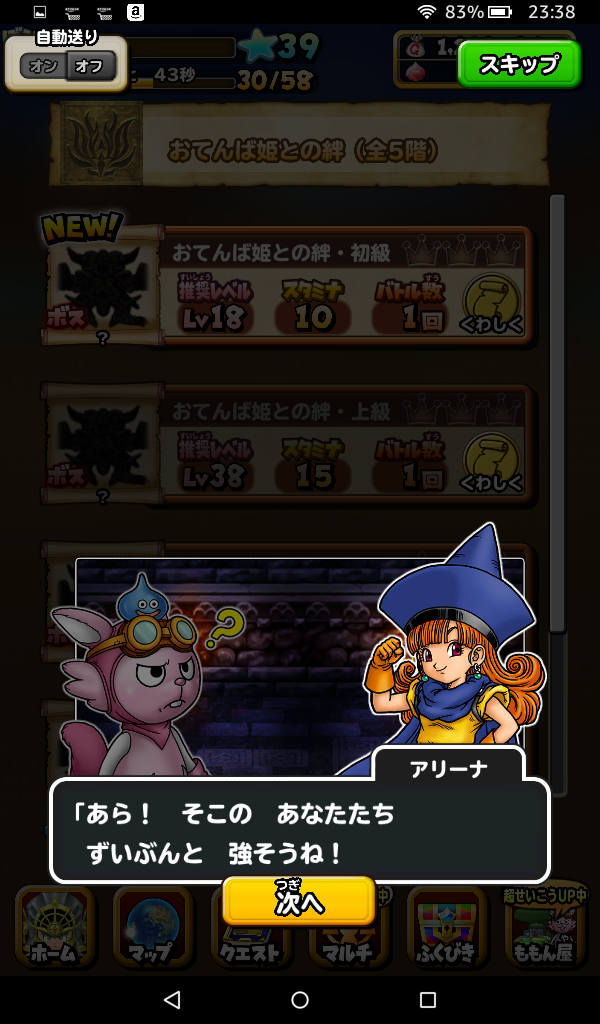
Task: Tap the system home button
Action: click(x=300, y=999)
